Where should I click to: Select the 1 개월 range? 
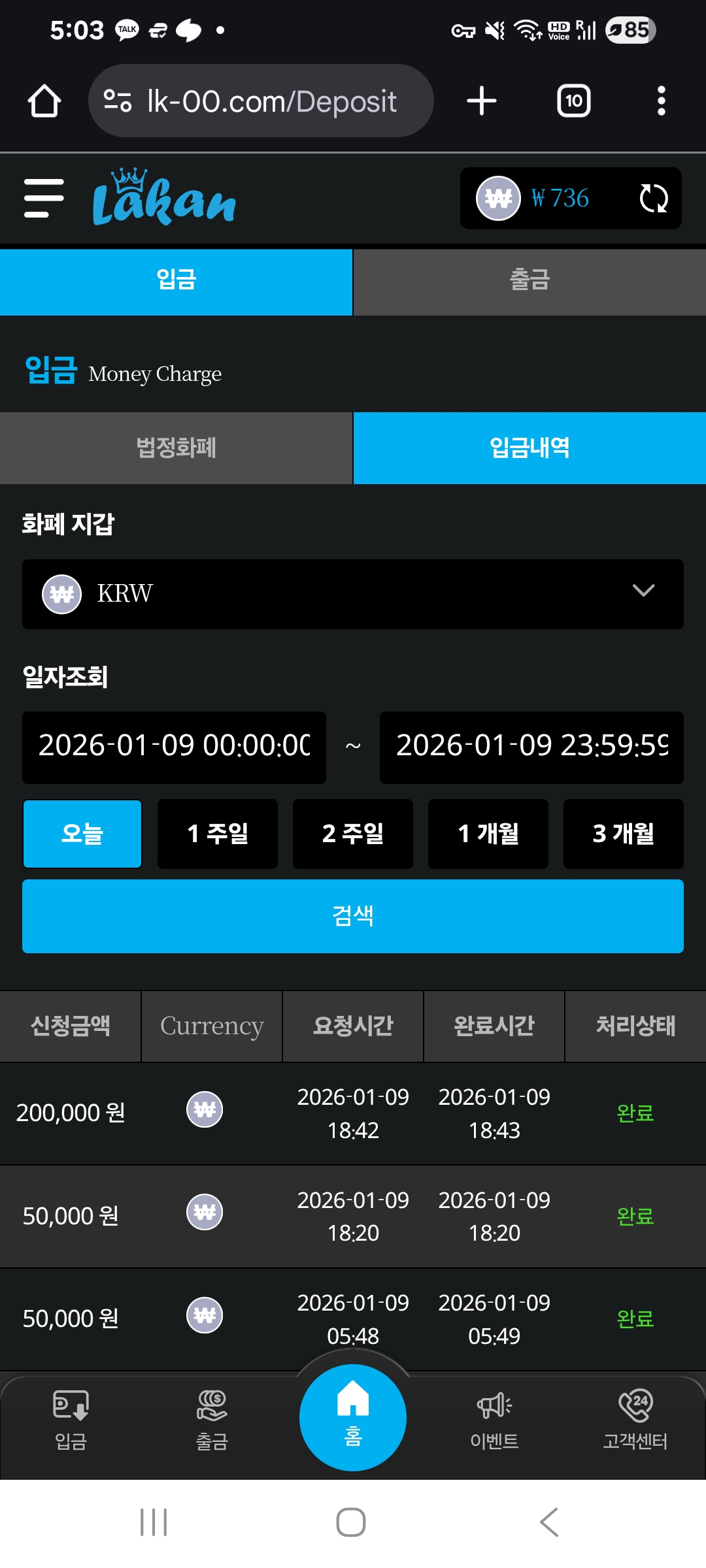pyautogui.click(x=488, y=834)
